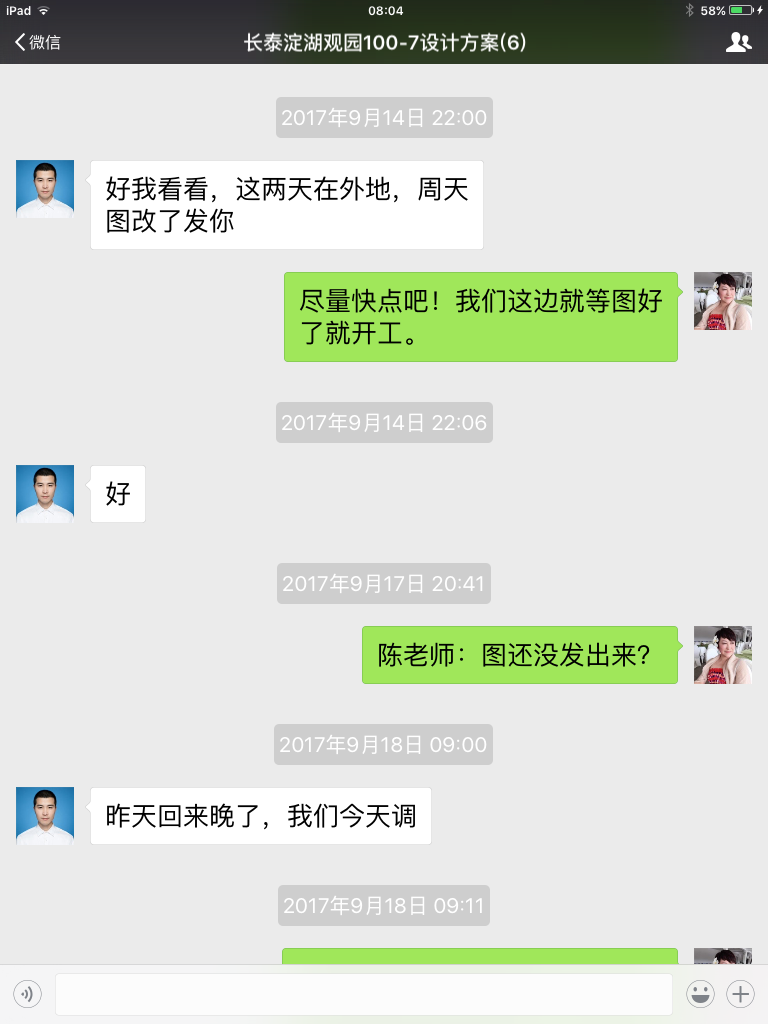Open the plus attachments menu

pos(740,994)
